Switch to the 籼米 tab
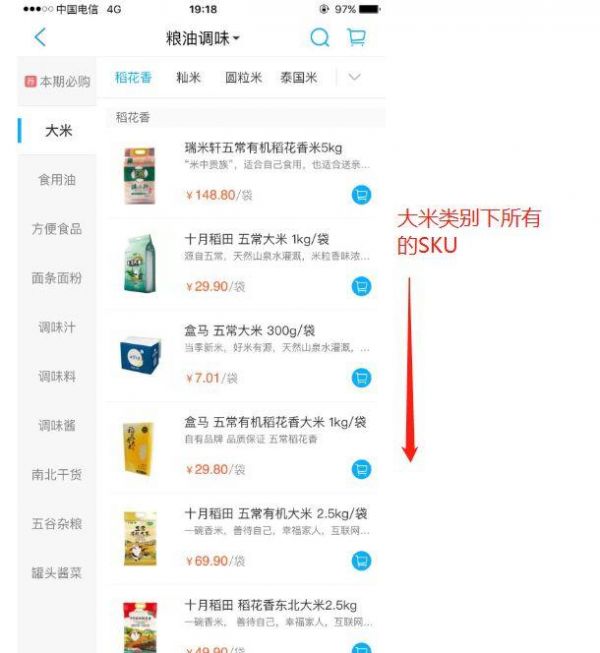 click(x=188, y=78)
